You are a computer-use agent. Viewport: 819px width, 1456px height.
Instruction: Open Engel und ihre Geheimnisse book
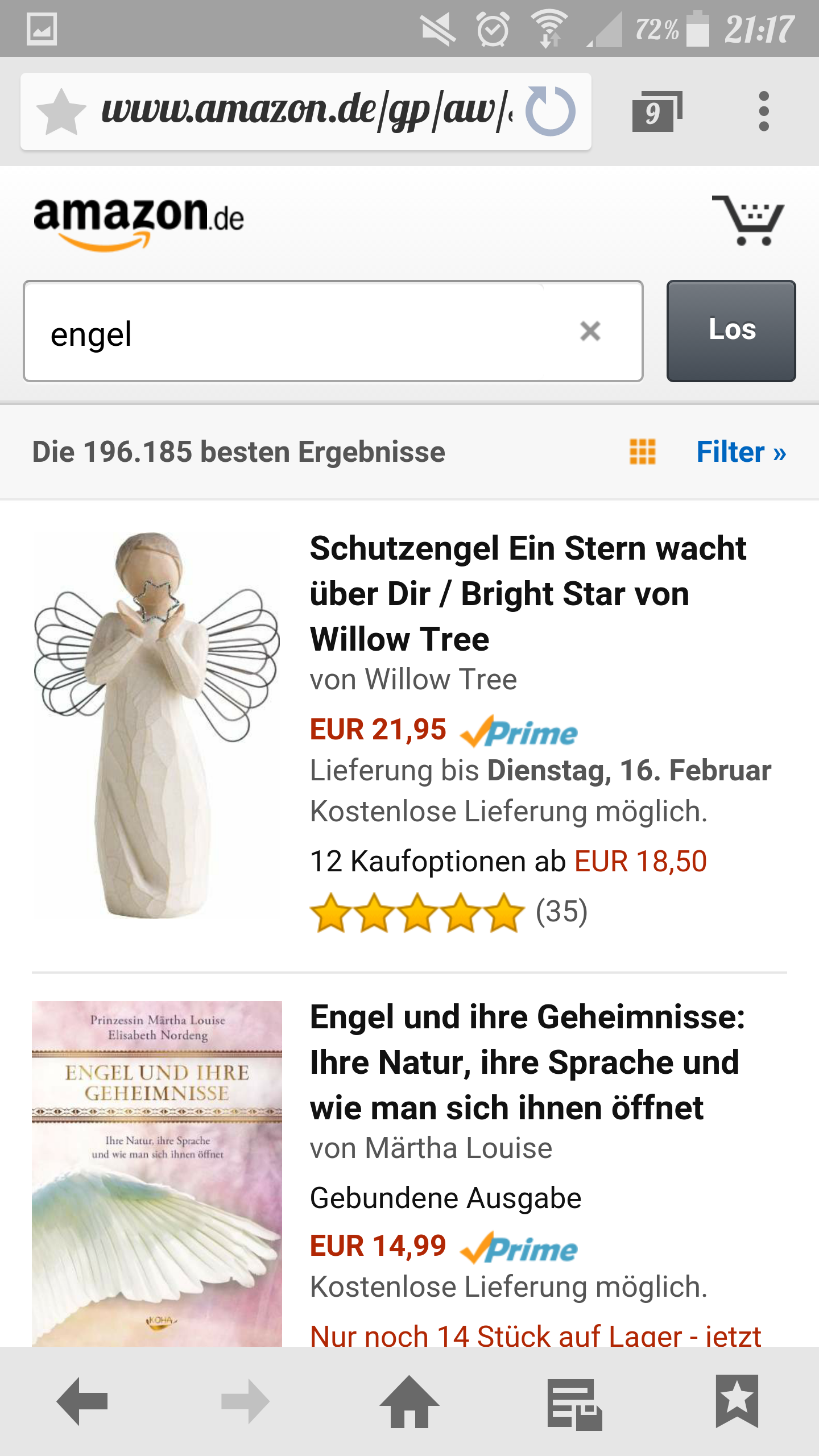pos(527,1062)
